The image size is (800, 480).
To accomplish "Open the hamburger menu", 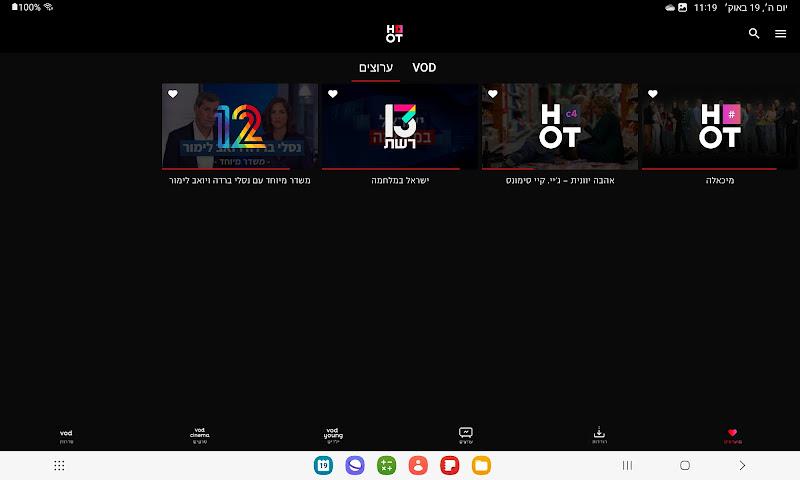I will click(x=781, y=33).
